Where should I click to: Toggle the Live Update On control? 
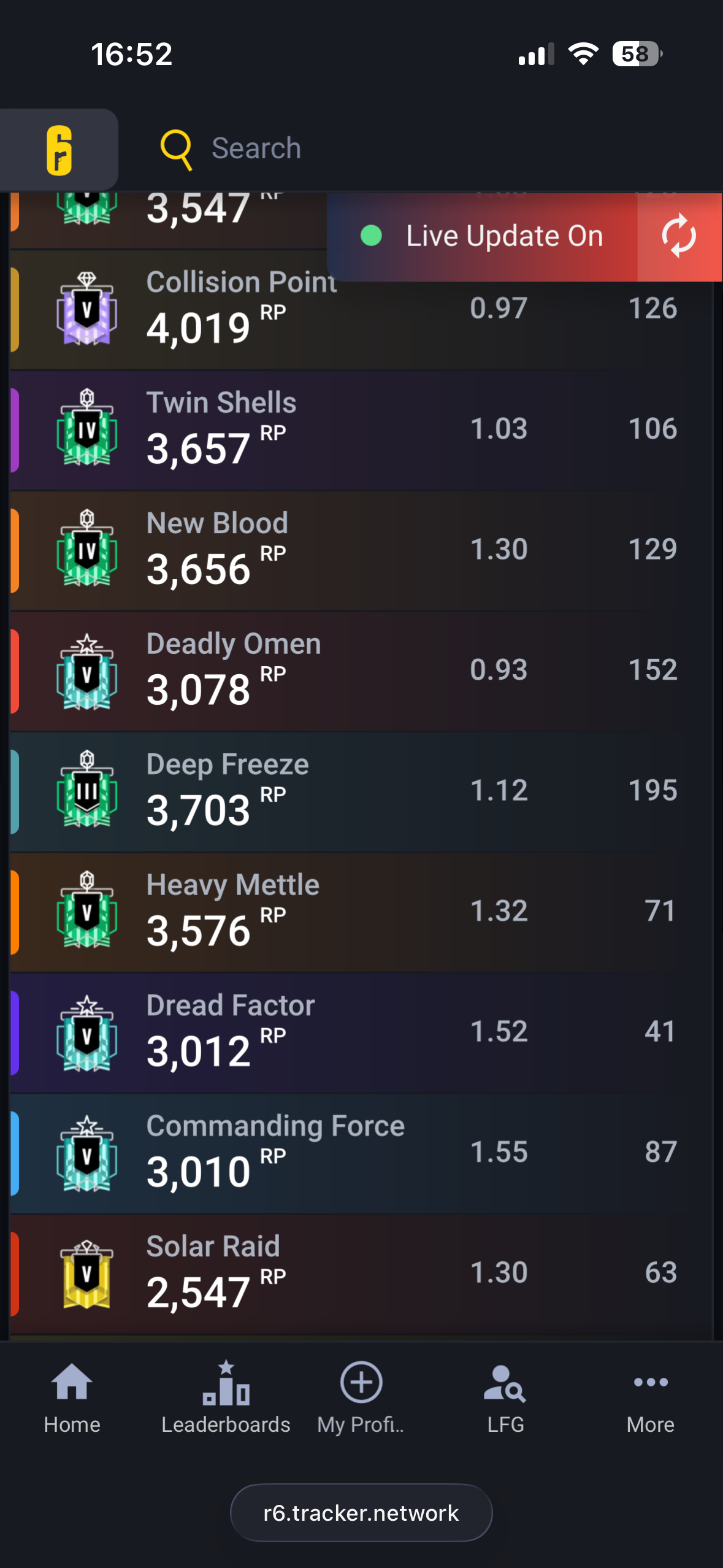(x=481, y=236)
